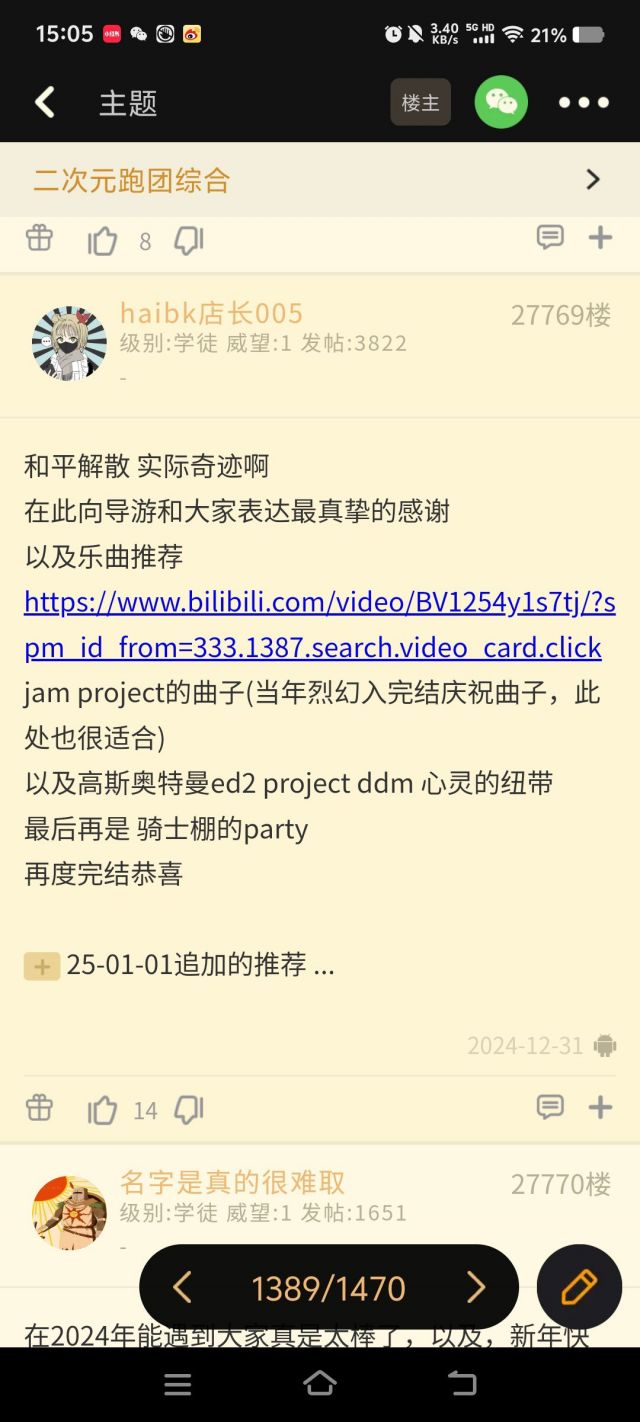Write a new reply with pencil button
This screenshot has height=1422, width=640.
[x=579, y=1287]
